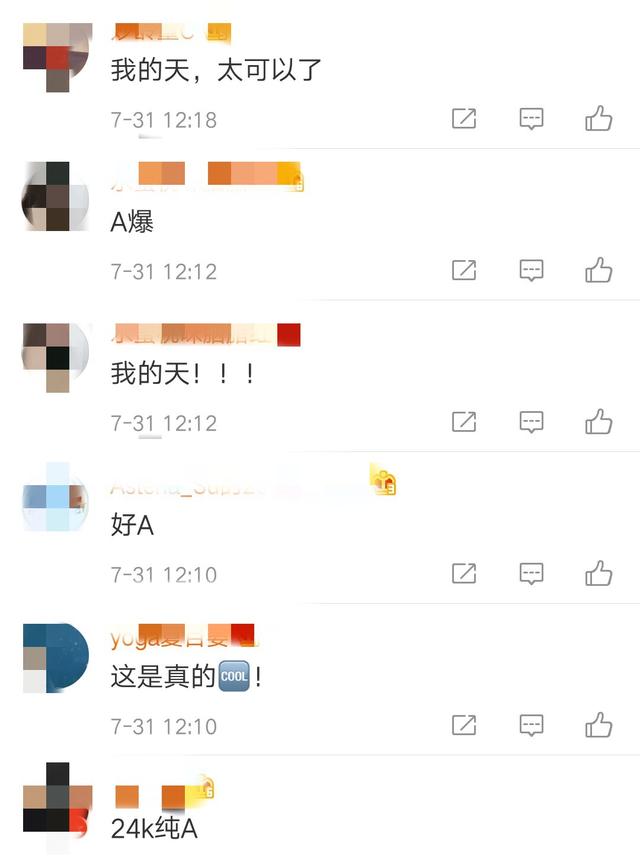Image resolution: width=640 pixels, height=856 pixels.
Task: Reply to the comment "我的天，太可以了"
Action: (531, 119)
